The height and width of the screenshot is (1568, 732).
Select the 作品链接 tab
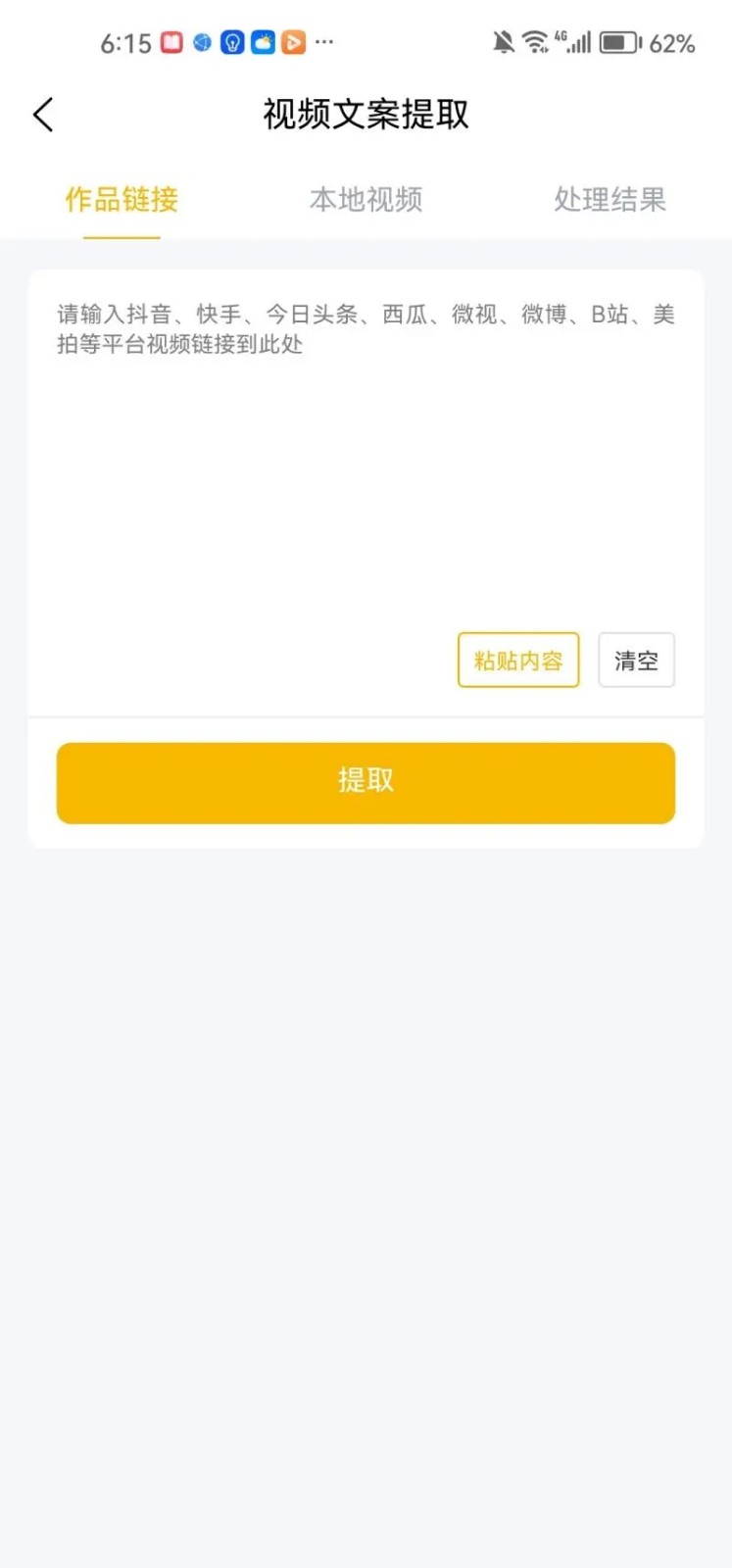click(x=122, y=200)
